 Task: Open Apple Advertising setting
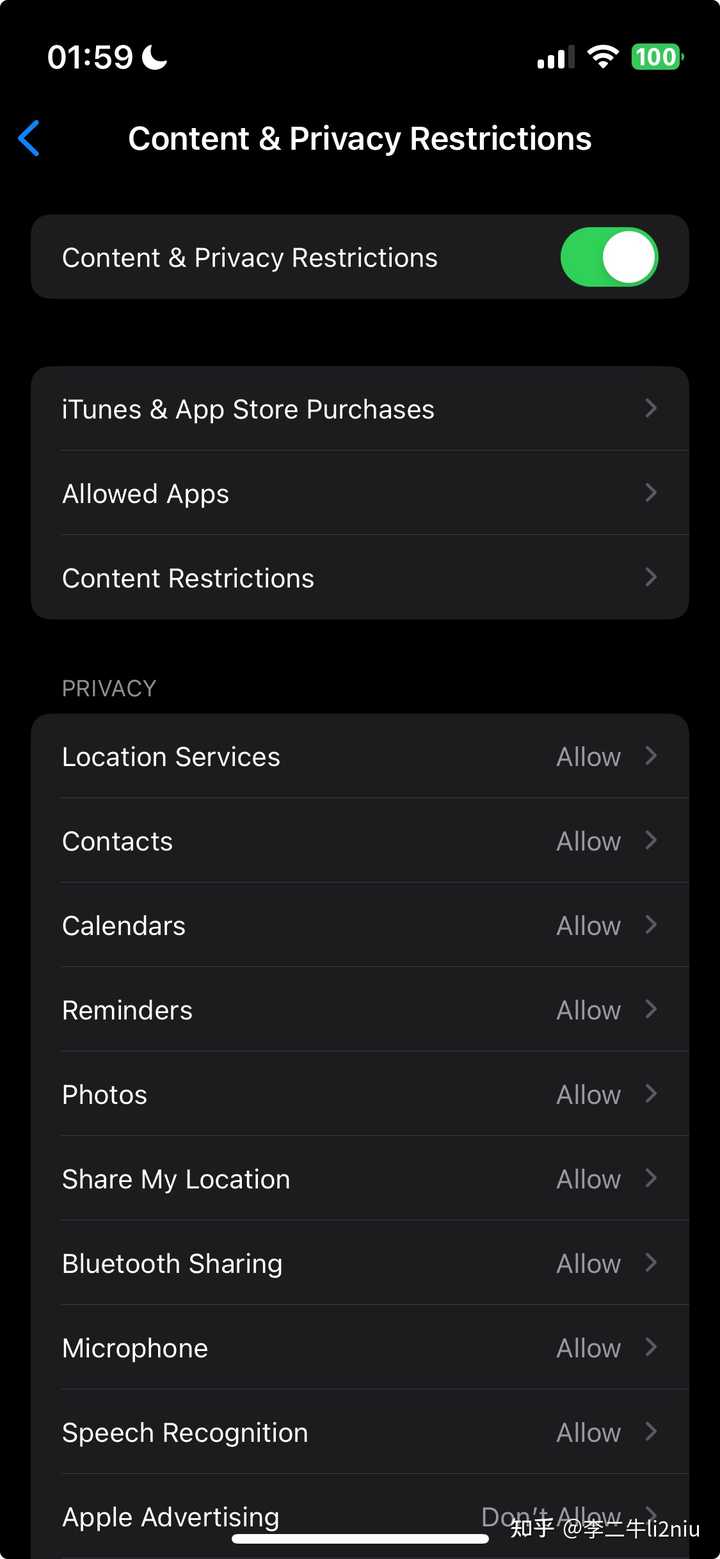(360, 1516)
